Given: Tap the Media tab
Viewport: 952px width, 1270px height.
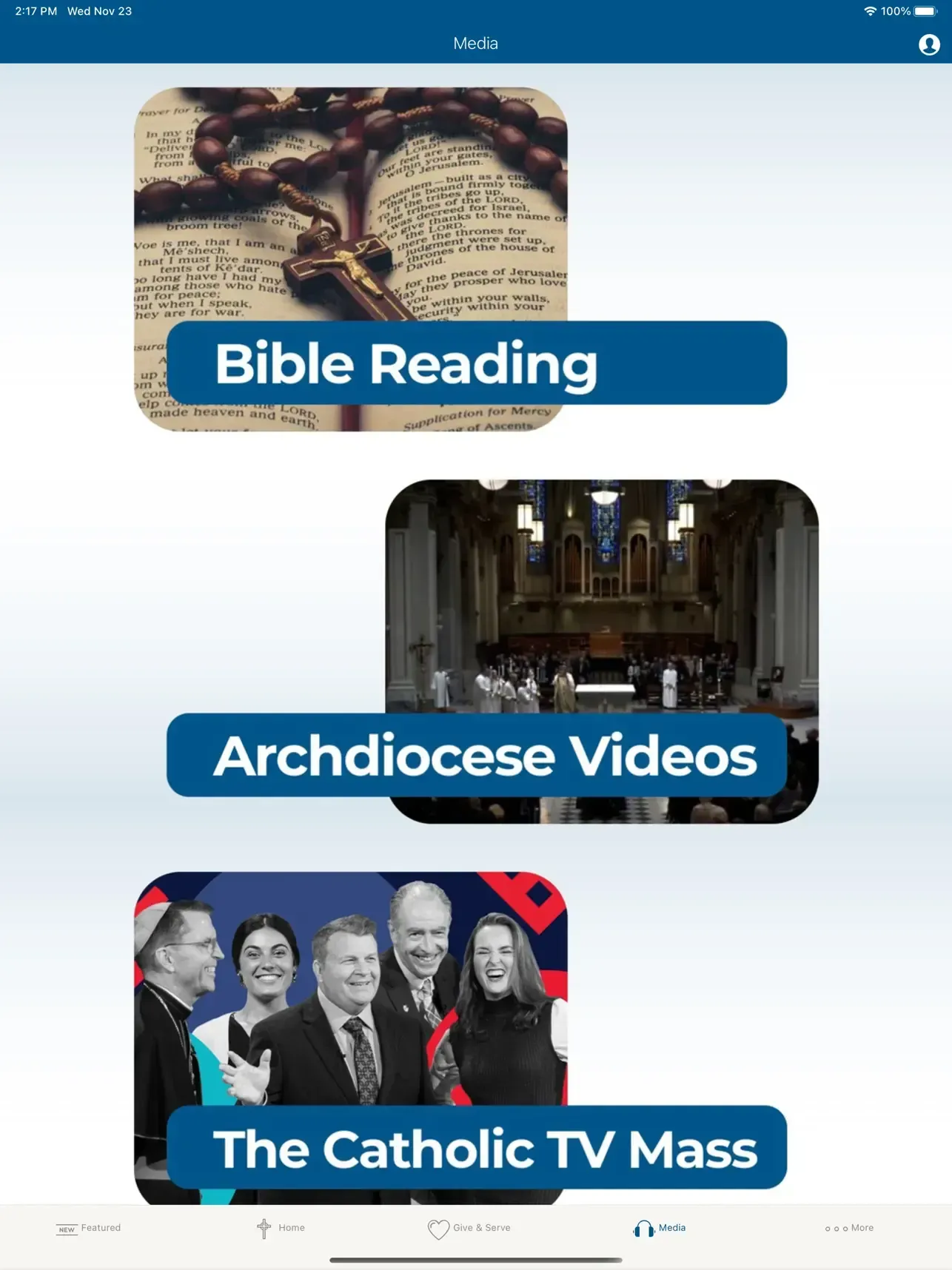Looking at the screenshot, I should point(660,1228).
